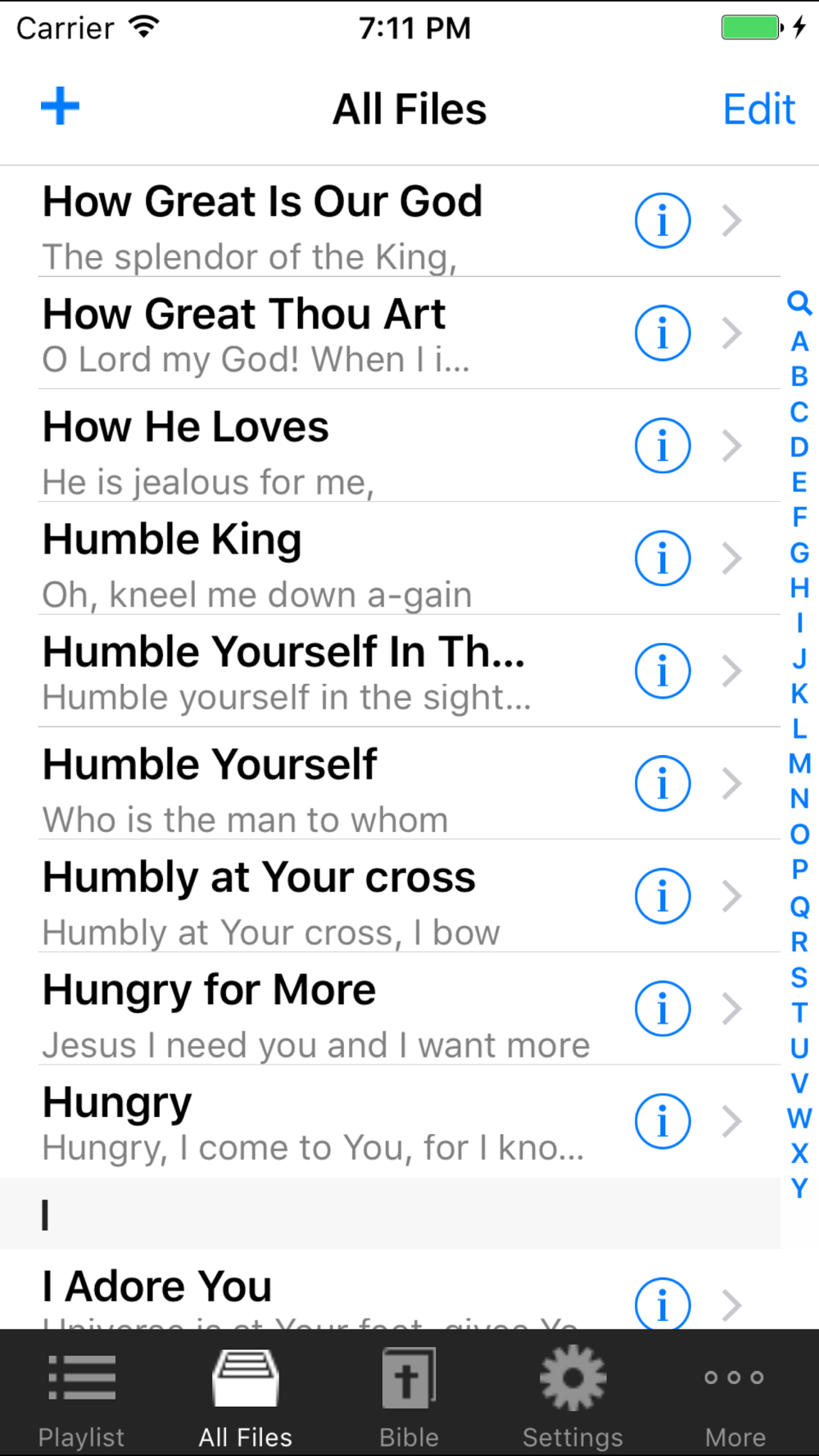The width and height of the screenshot is (819, 1456).
Task: Add a new file with the plus icon
Action: [x=60, y=106]
